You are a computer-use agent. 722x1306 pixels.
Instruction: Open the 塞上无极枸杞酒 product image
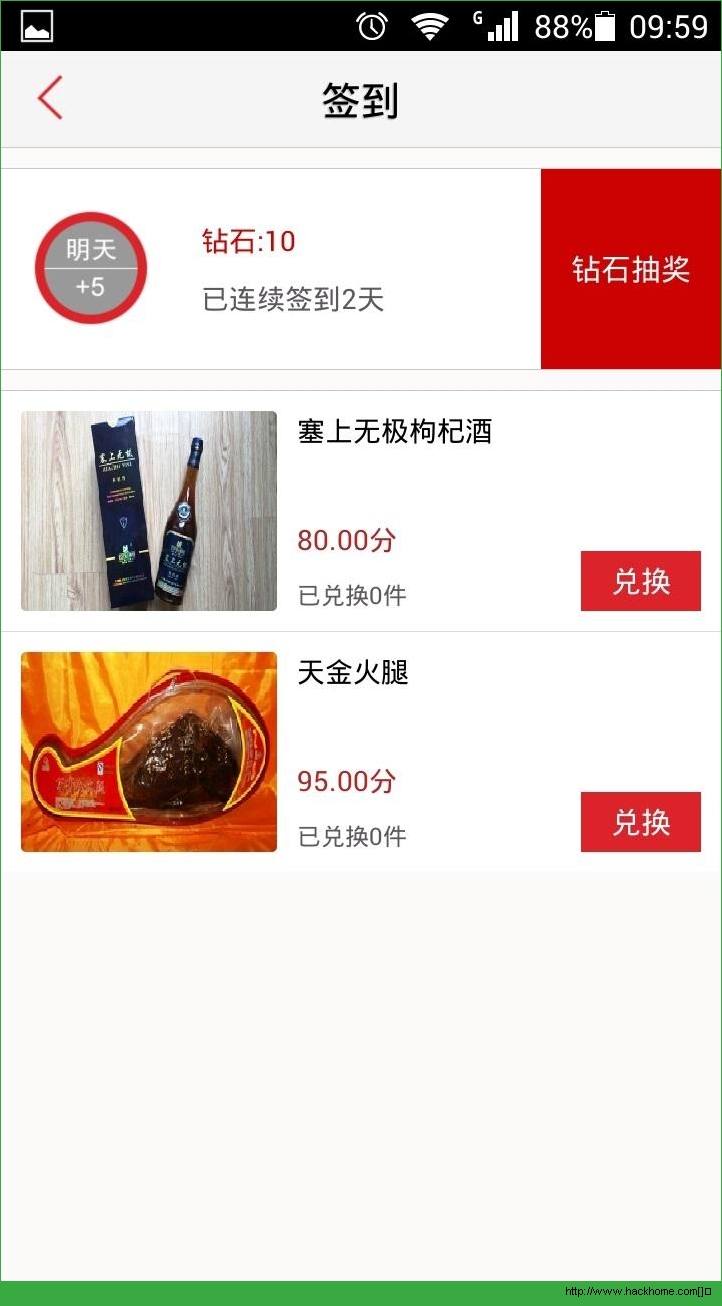(x=149, y=511)
